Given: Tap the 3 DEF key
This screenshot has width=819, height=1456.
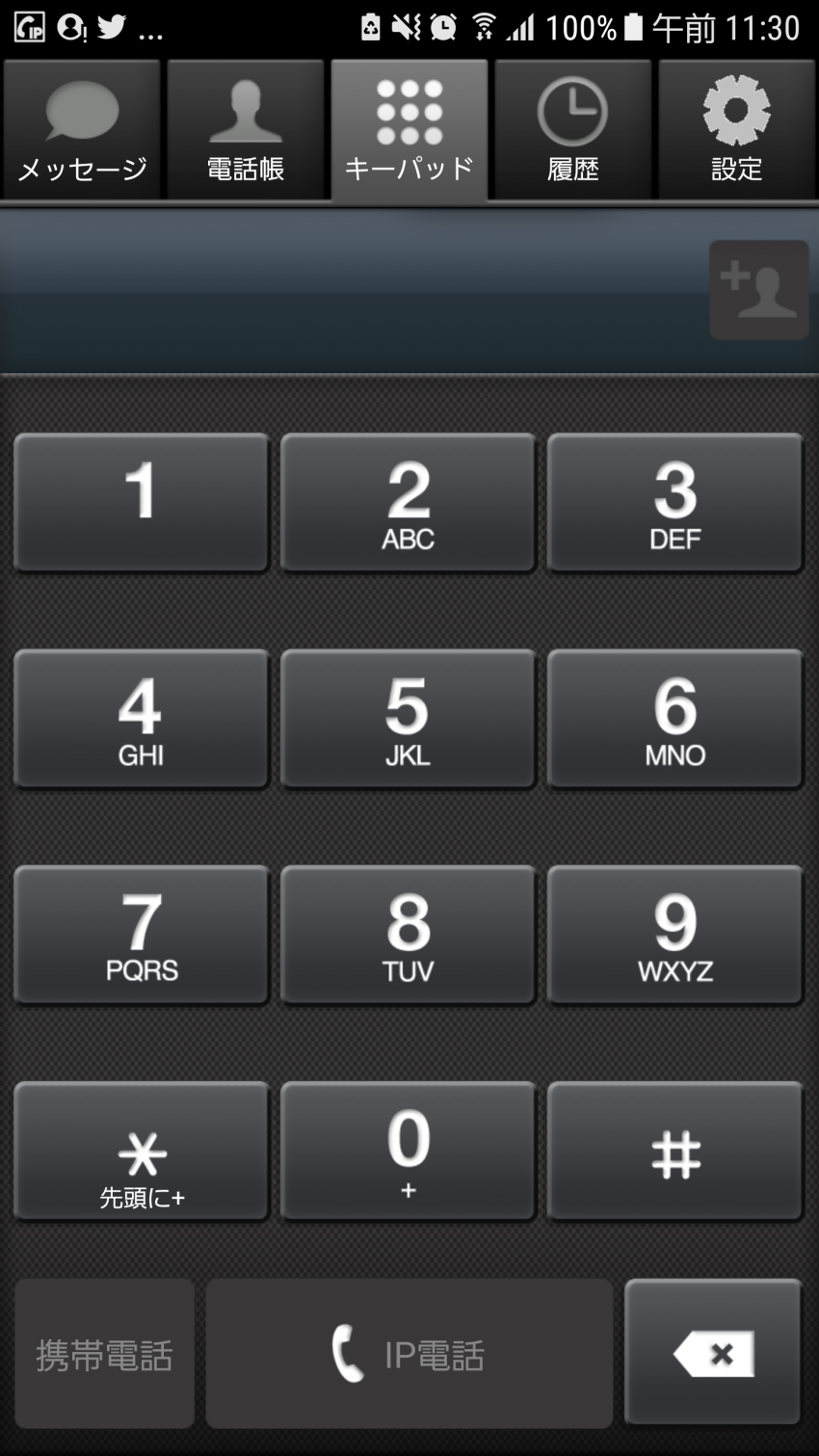Looking at the screenshot, I should point(675,502).
